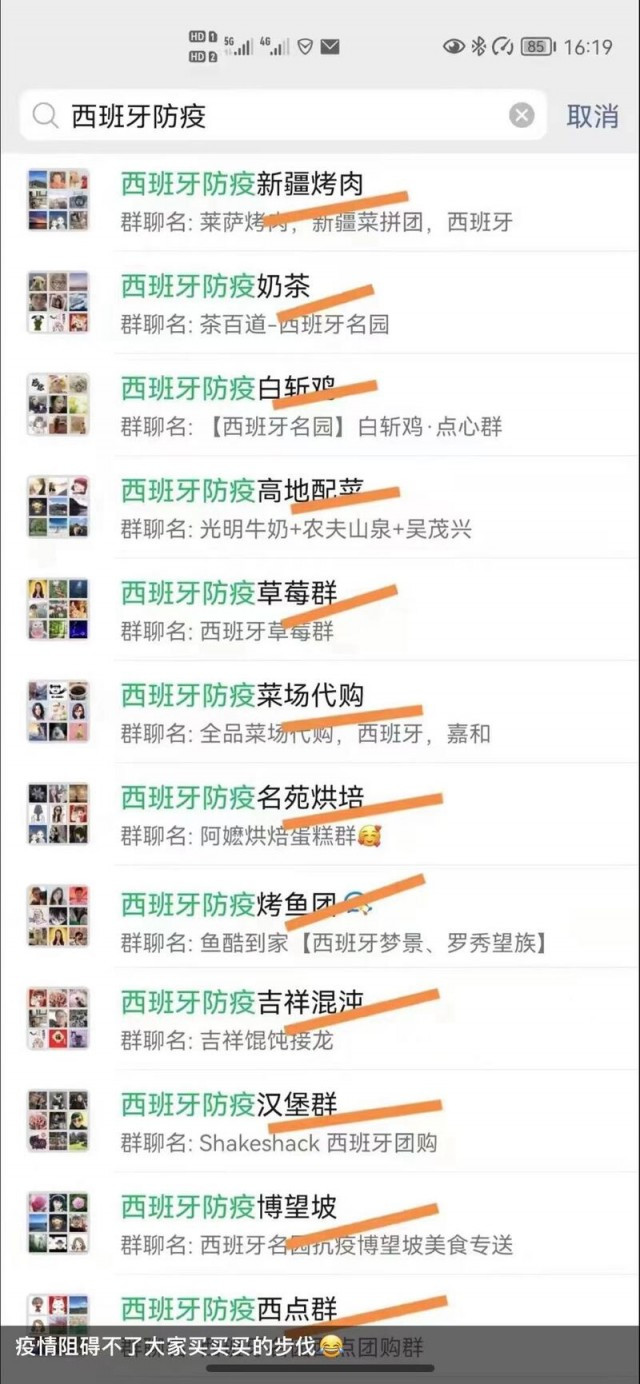Open the 西班牙防疫新疆烤肉 group chat
The image size is (640, 1384).
point(320,201)
